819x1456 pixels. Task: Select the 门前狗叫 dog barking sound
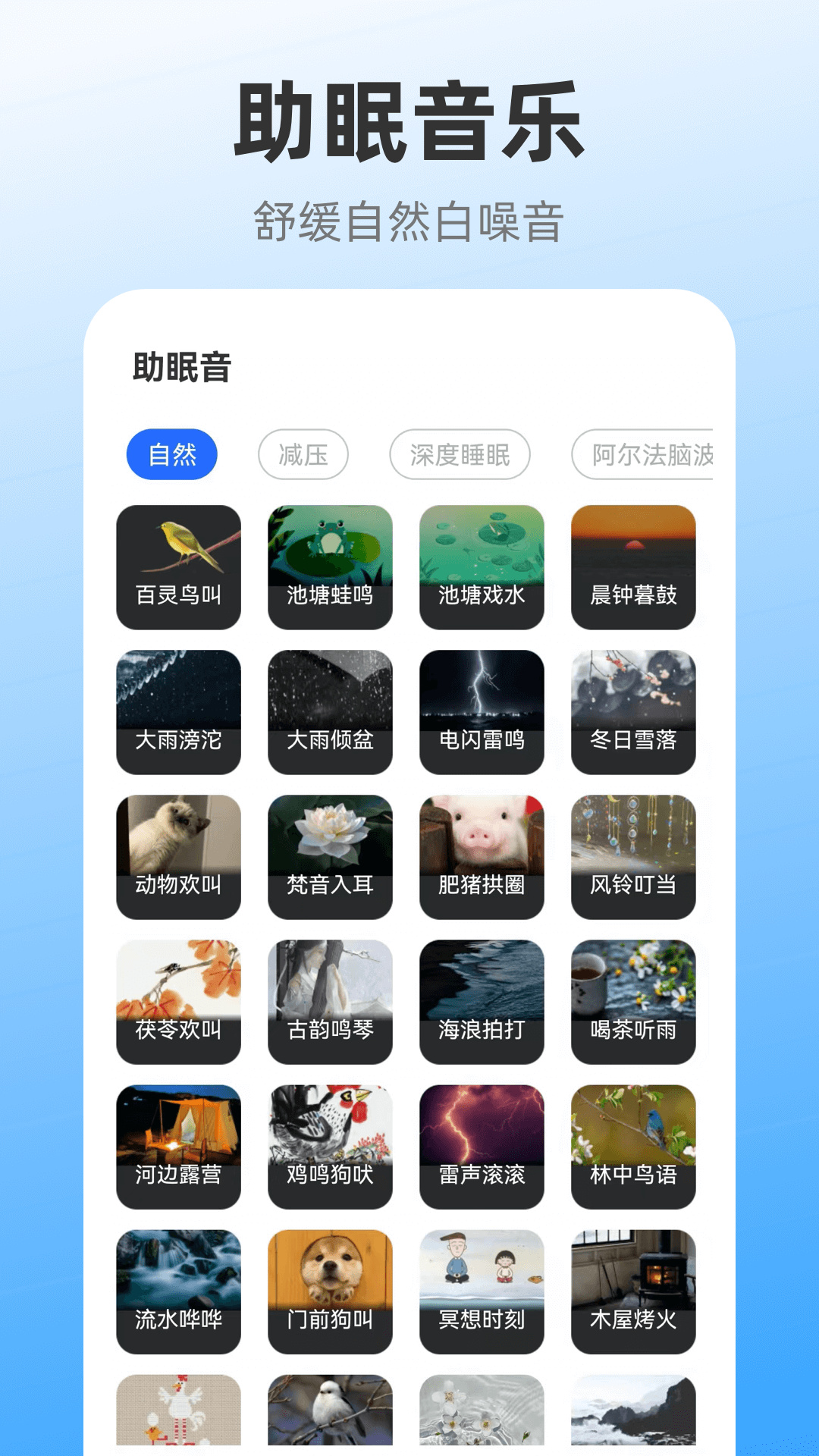331,1291
